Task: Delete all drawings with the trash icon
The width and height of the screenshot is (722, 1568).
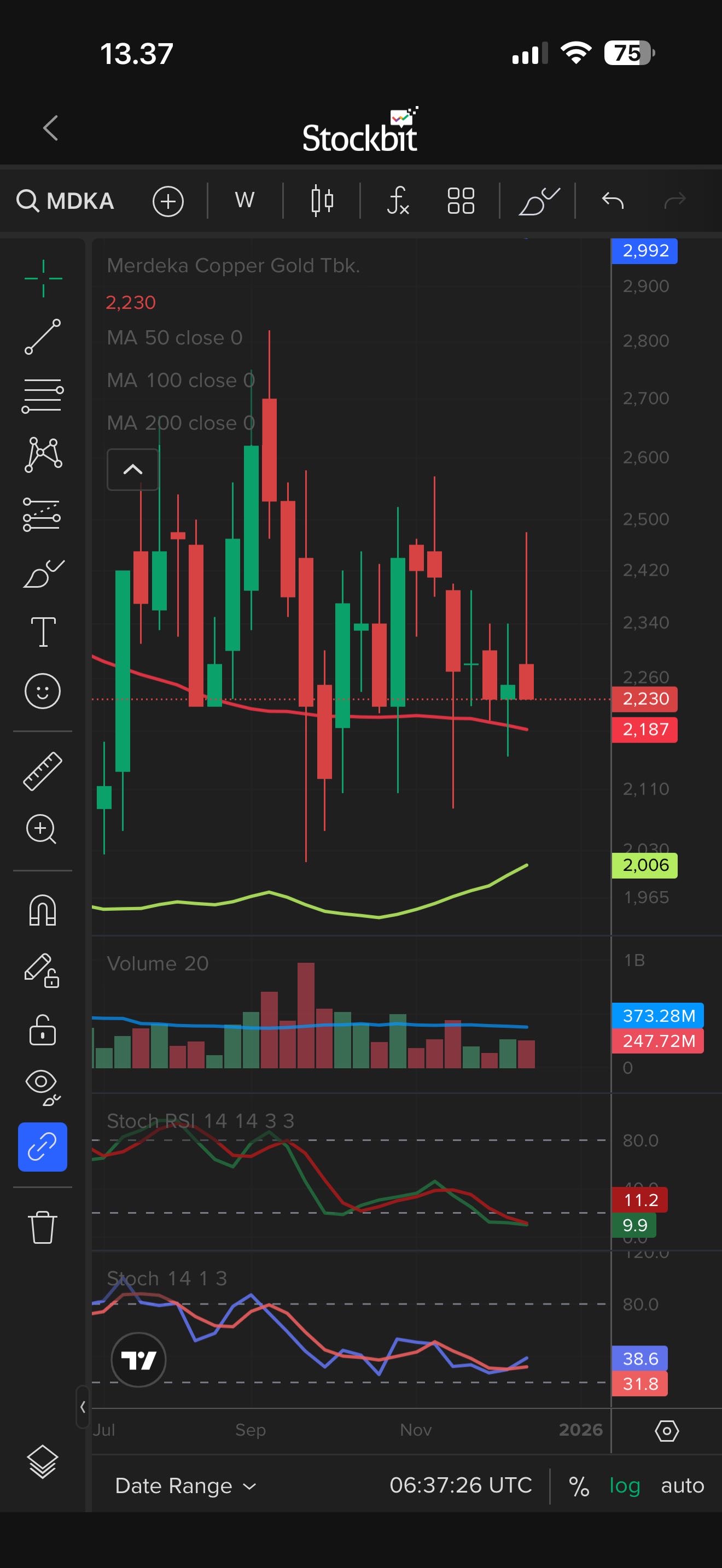Action: pyautogui.click(x=43, y=1227)
